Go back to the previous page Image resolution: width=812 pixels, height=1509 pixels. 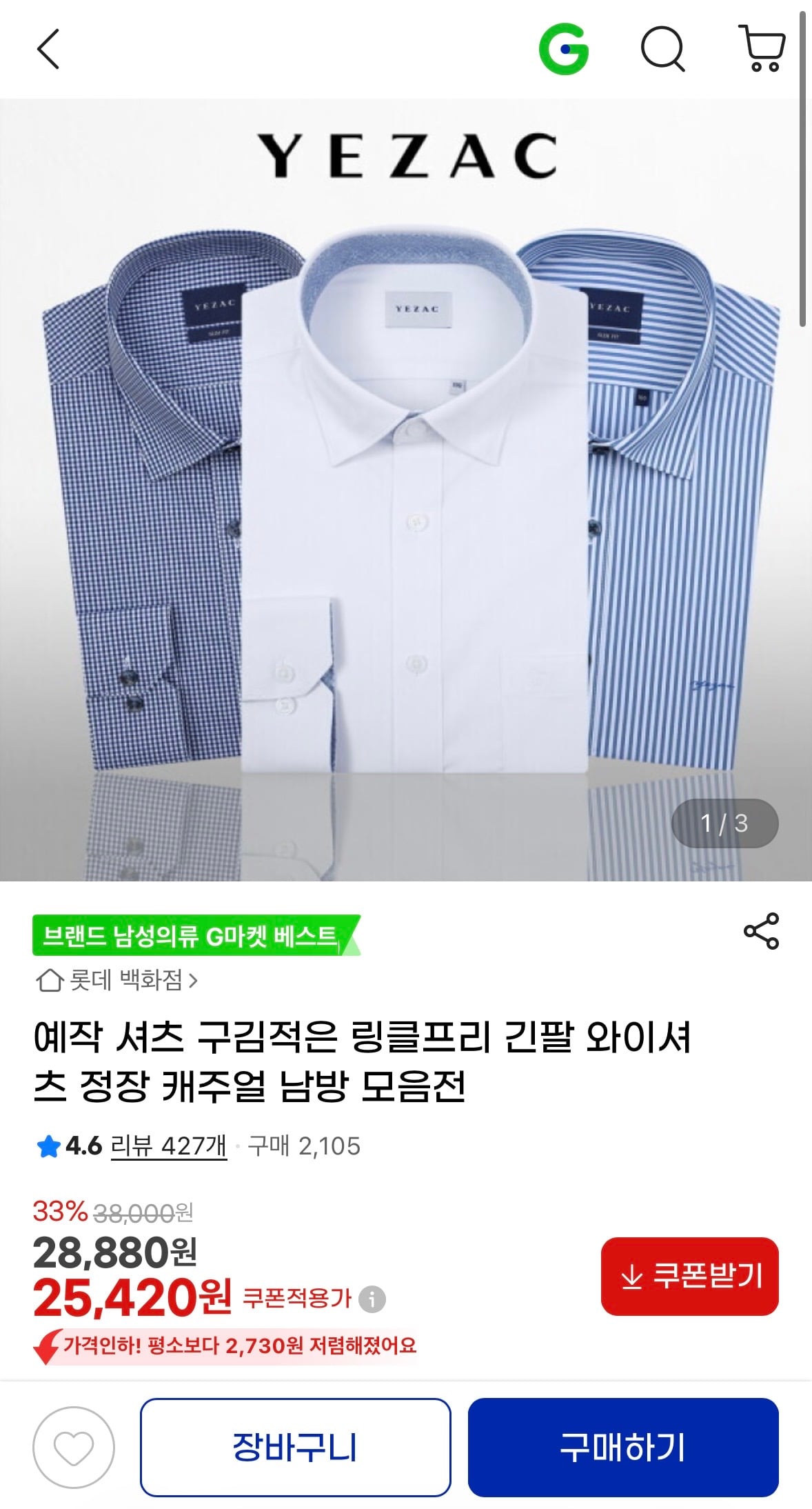[x=48, y=49]
